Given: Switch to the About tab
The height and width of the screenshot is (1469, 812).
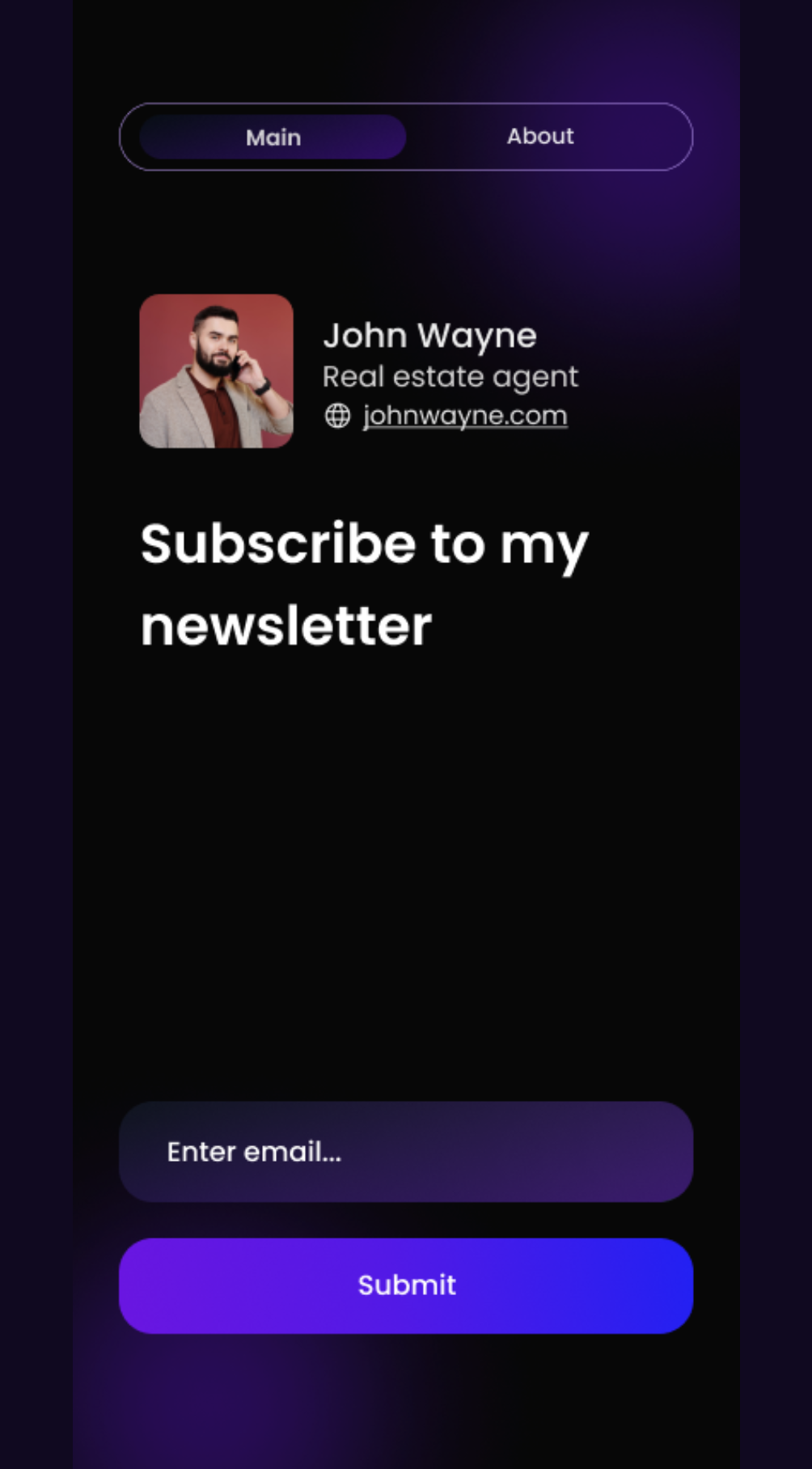Looking at the screenshot, I should click(x=540, y=137).
